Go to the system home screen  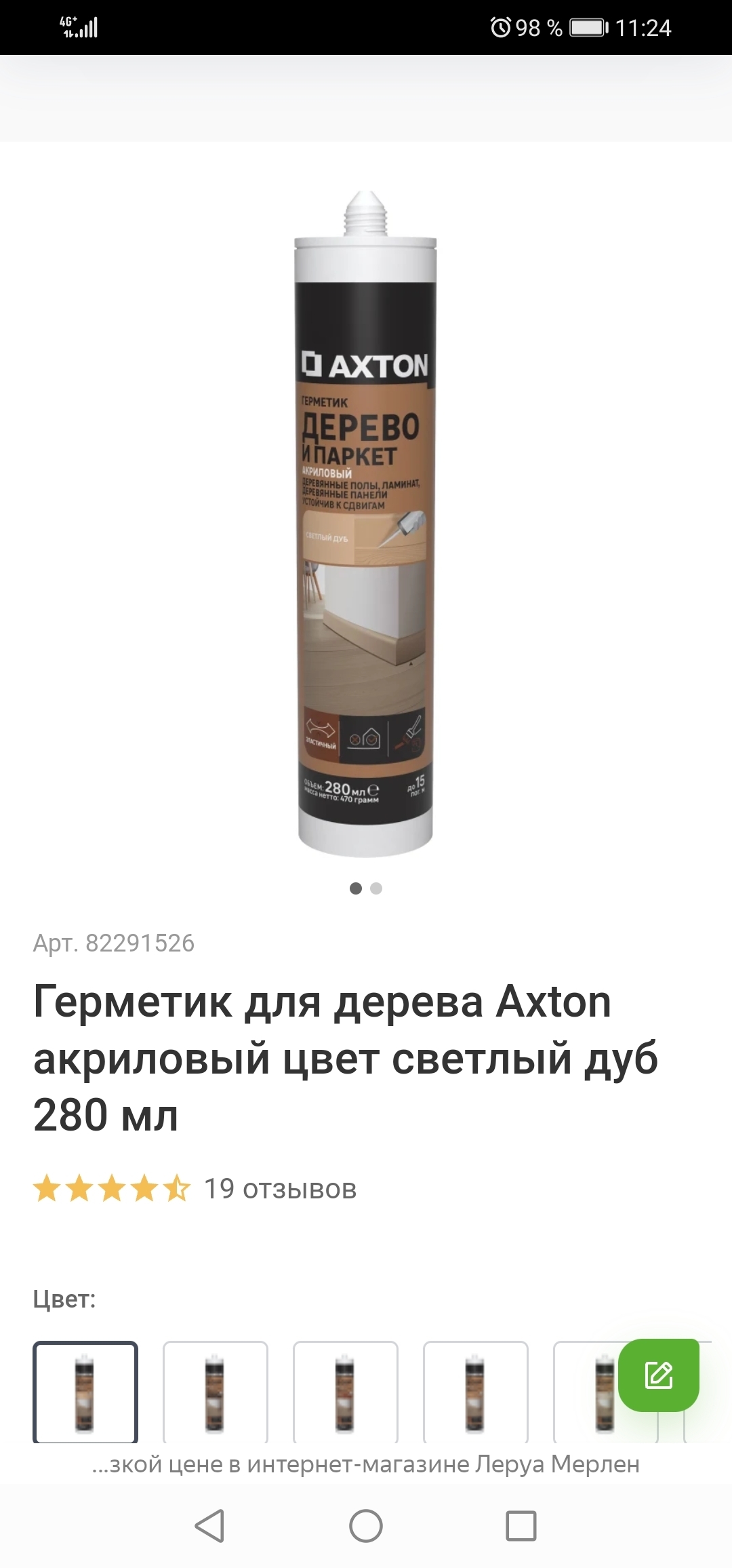click(366, 1526)
